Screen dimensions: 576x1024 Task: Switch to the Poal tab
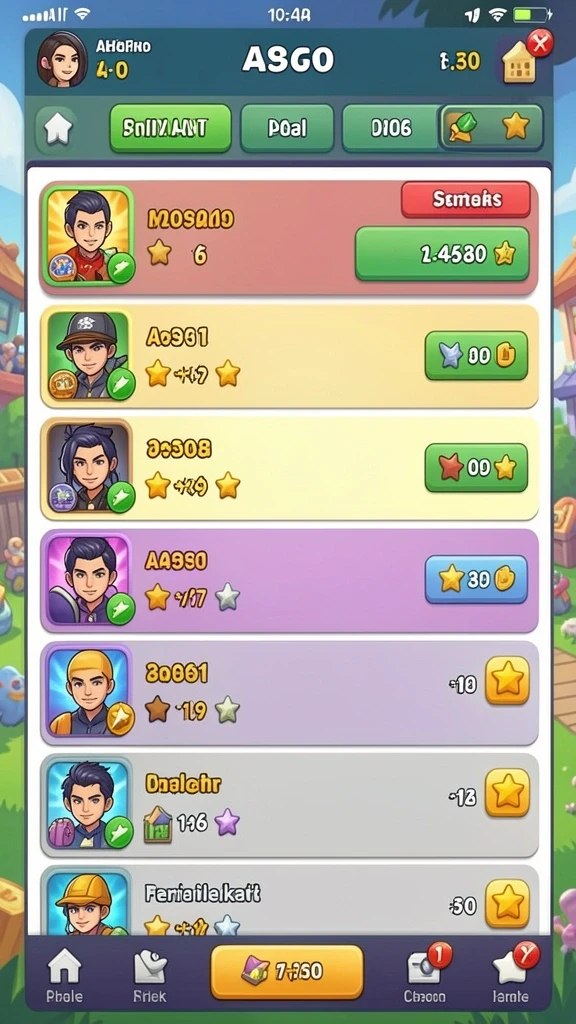(x=287, y=129)
